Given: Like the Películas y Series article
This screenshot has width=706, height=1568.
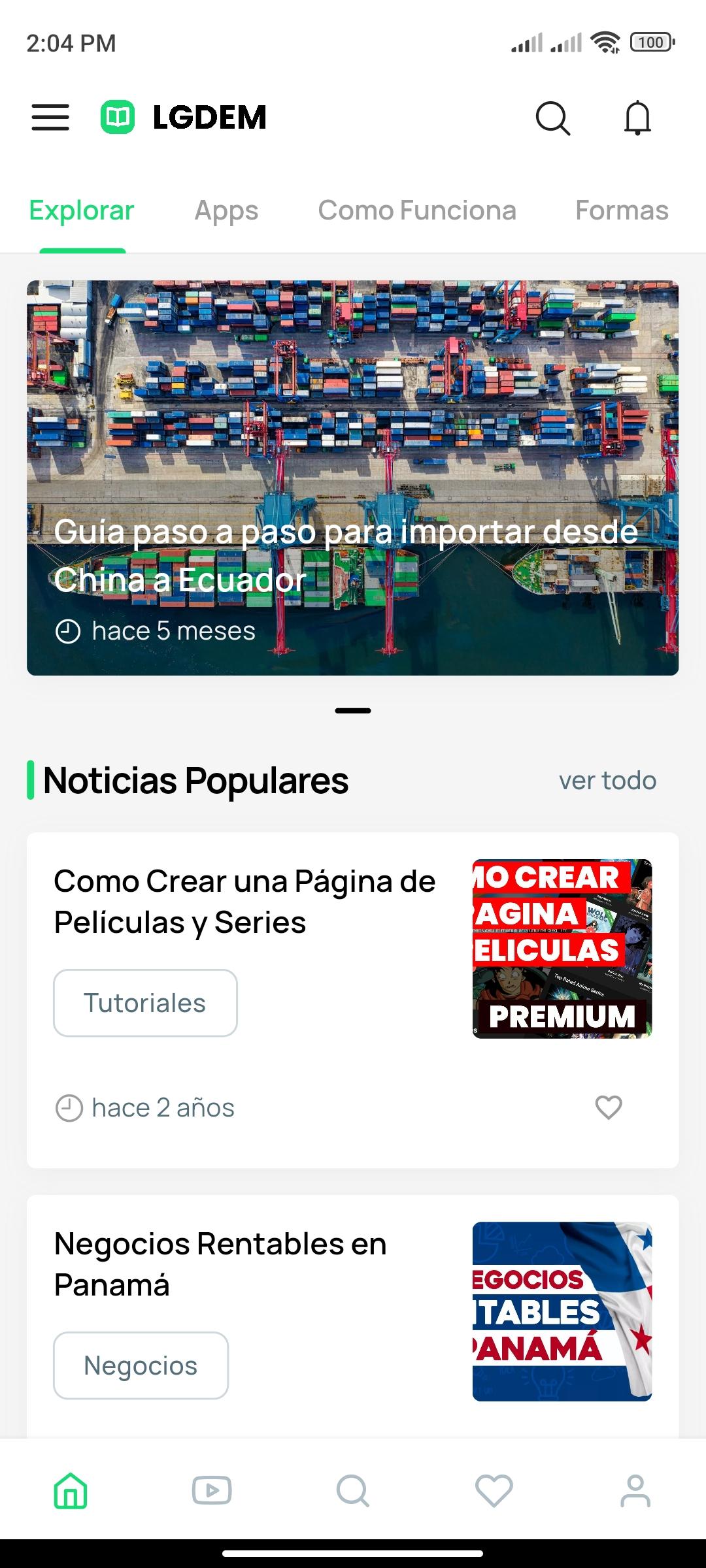Looking at the screenshot, I should (609, 1107).
